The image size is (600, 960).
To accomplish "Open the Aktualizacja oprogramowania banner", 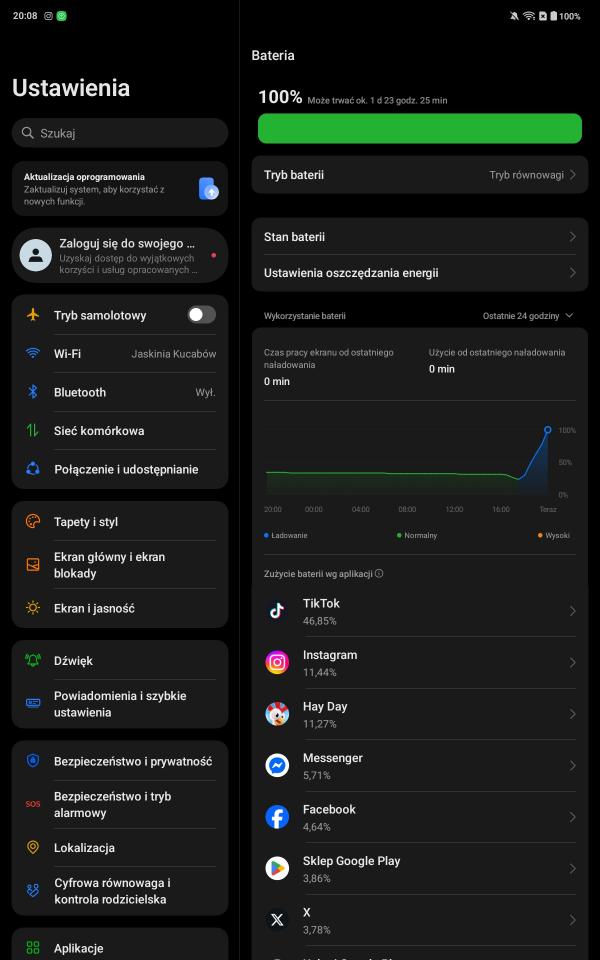I will pos(120,189).
